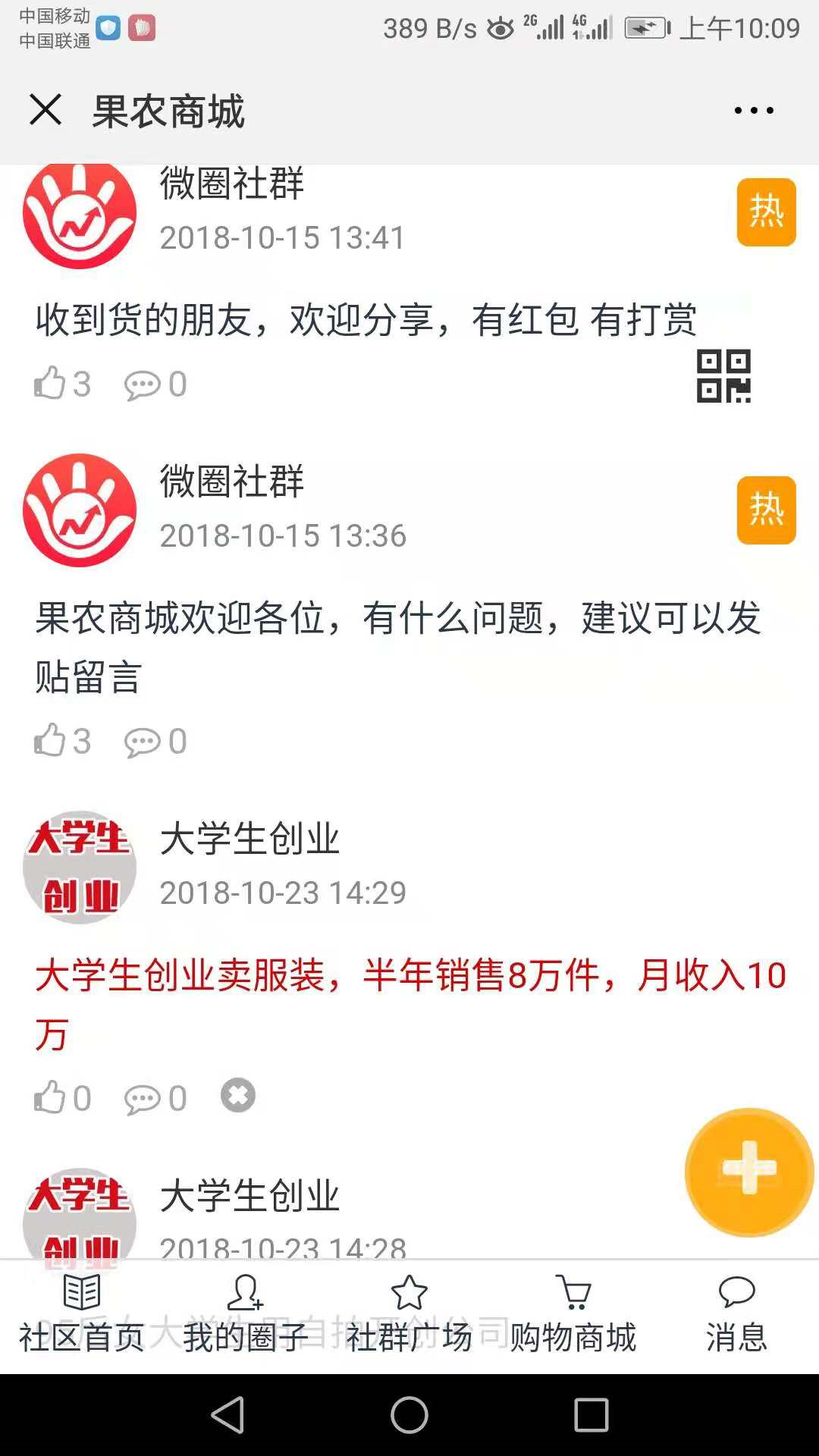819x1456 pixels.
Task: Open the 社群广场 tab
Action: (x=409, y=1314)
